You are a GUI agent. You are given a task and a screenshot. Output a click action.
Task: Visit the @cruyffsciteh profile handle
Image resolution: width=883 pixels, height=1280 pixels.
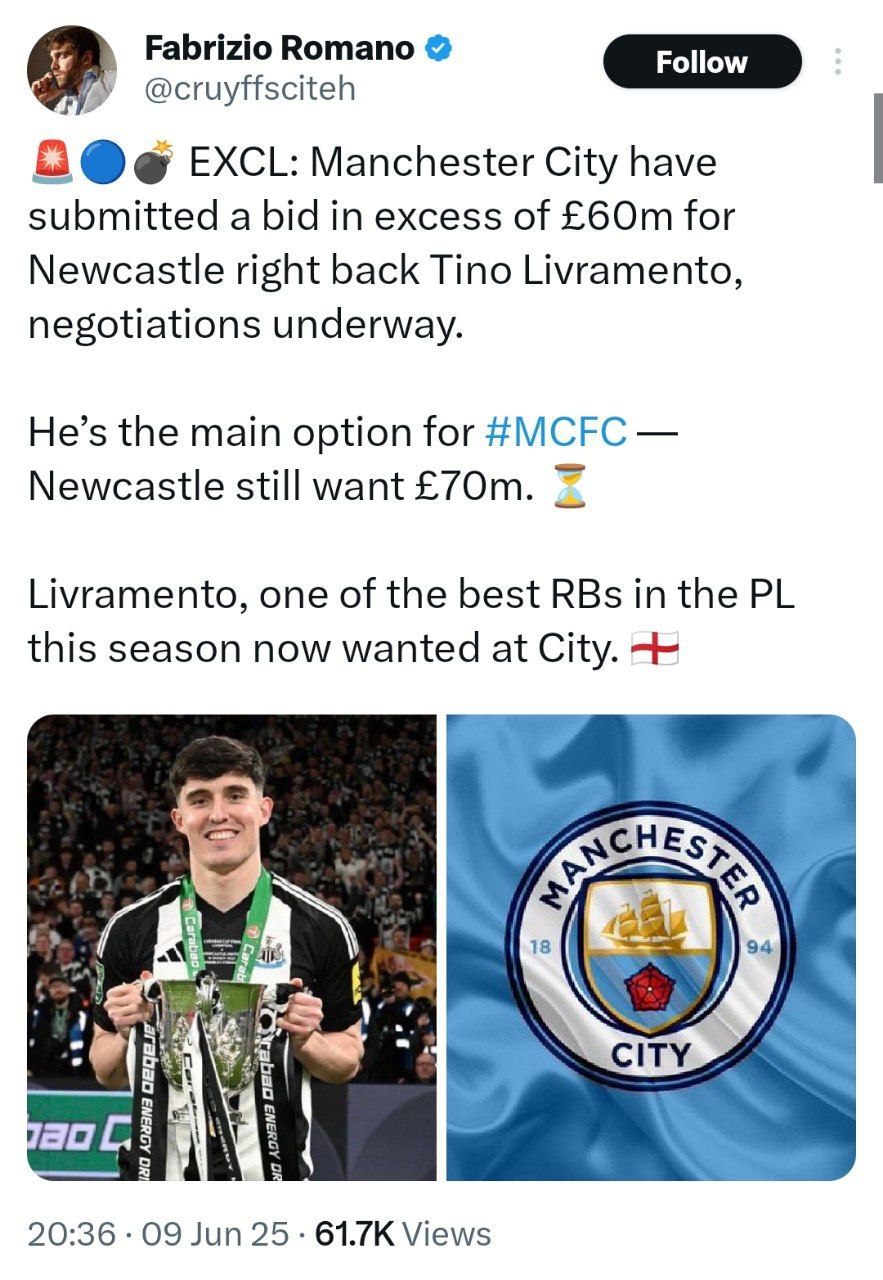[x=250, y=90]
